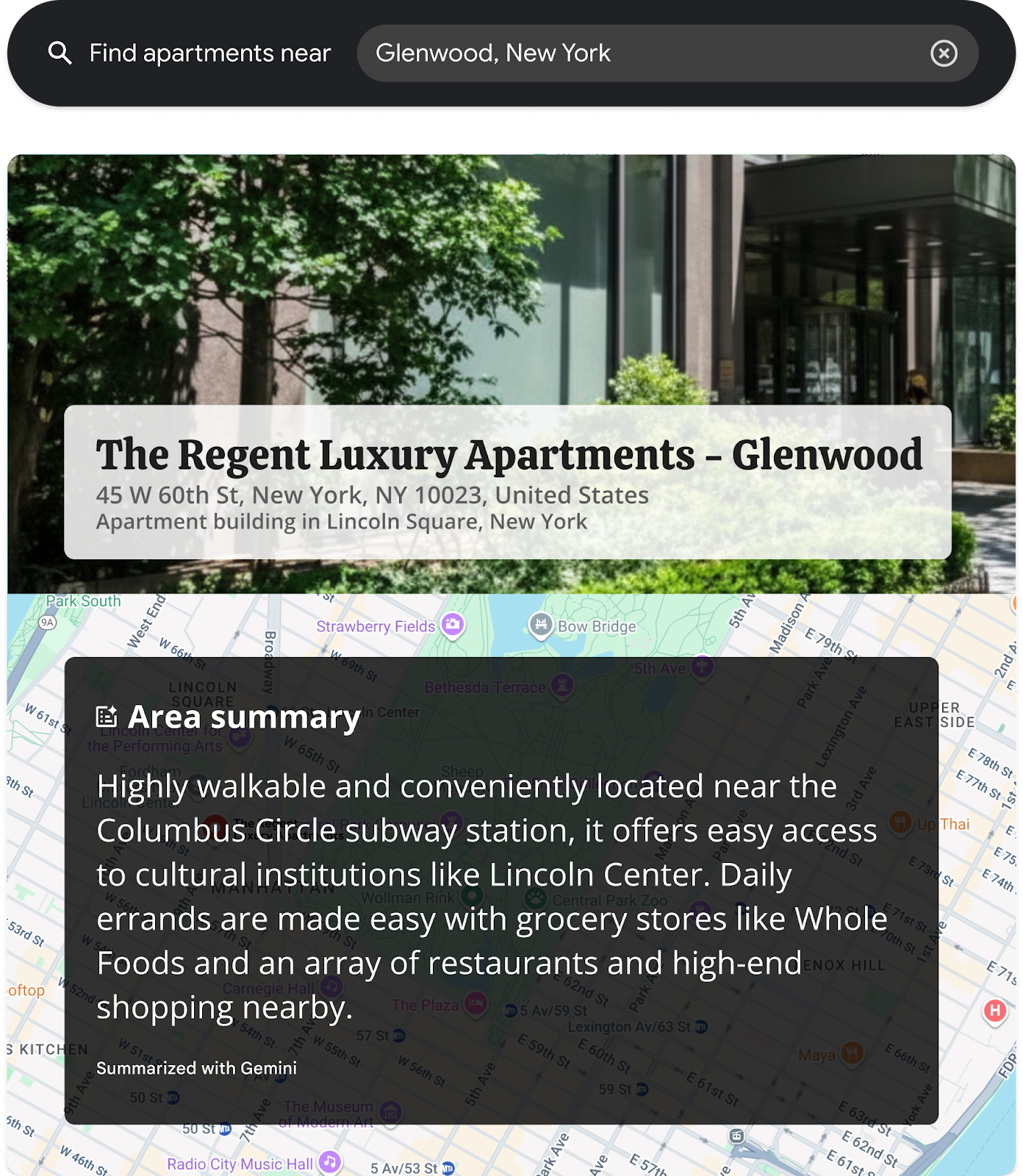Select the Bow Bridge map marker
Screen dimensions: 1023x1176
(541, 625)
